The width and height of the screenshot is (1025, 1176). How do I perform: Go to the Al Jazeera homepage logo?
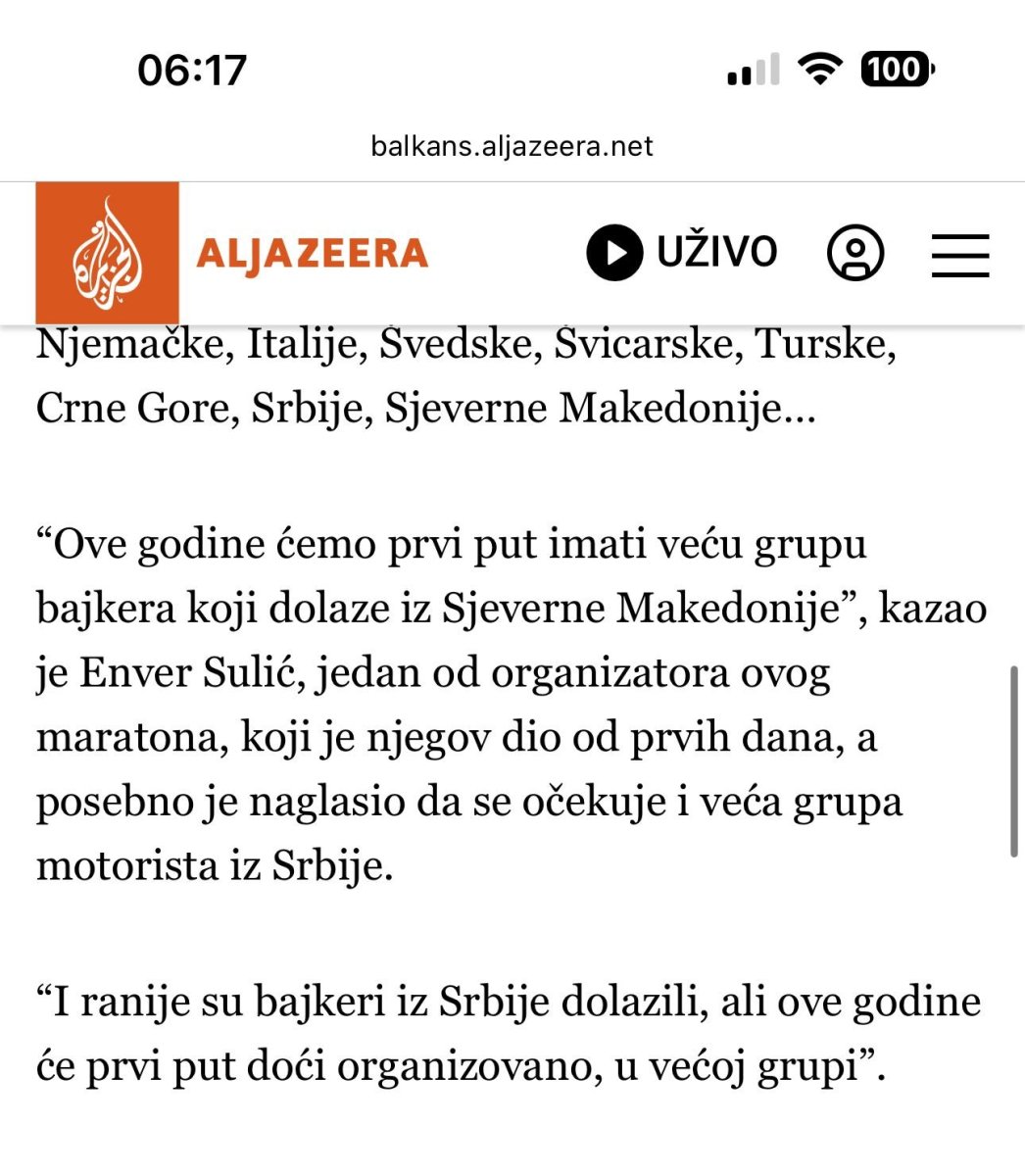tap(231, 253)
